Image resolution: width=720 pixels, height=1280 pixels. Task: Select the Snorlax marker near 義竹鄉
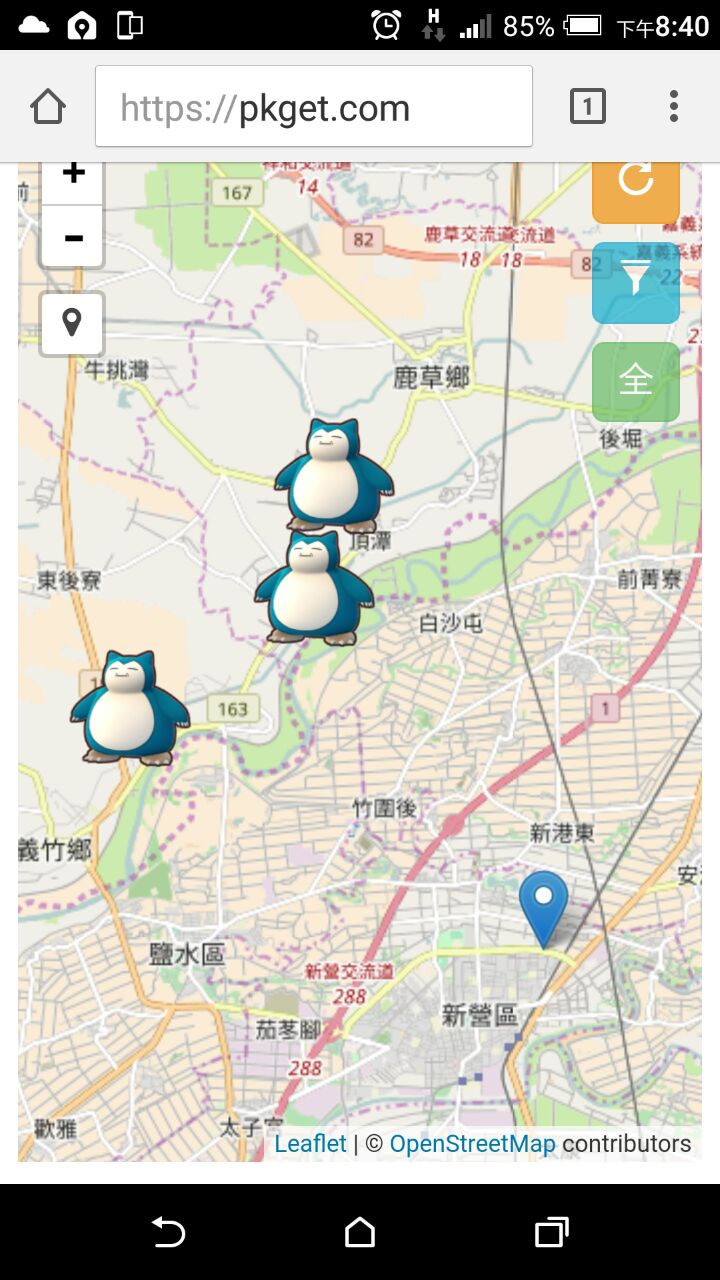tap(129, 706)
